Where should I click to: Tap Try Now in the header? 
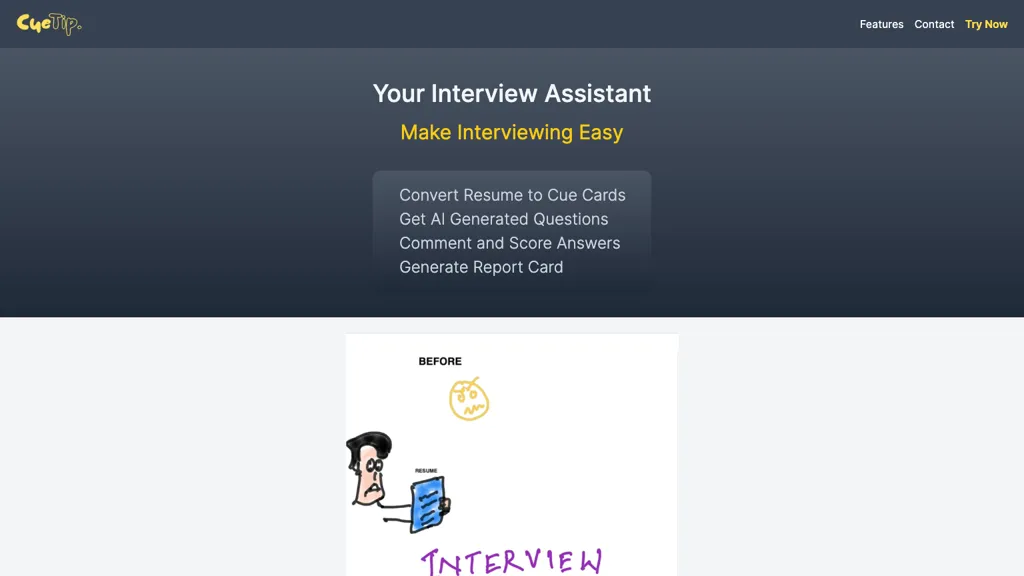(986, 24)
